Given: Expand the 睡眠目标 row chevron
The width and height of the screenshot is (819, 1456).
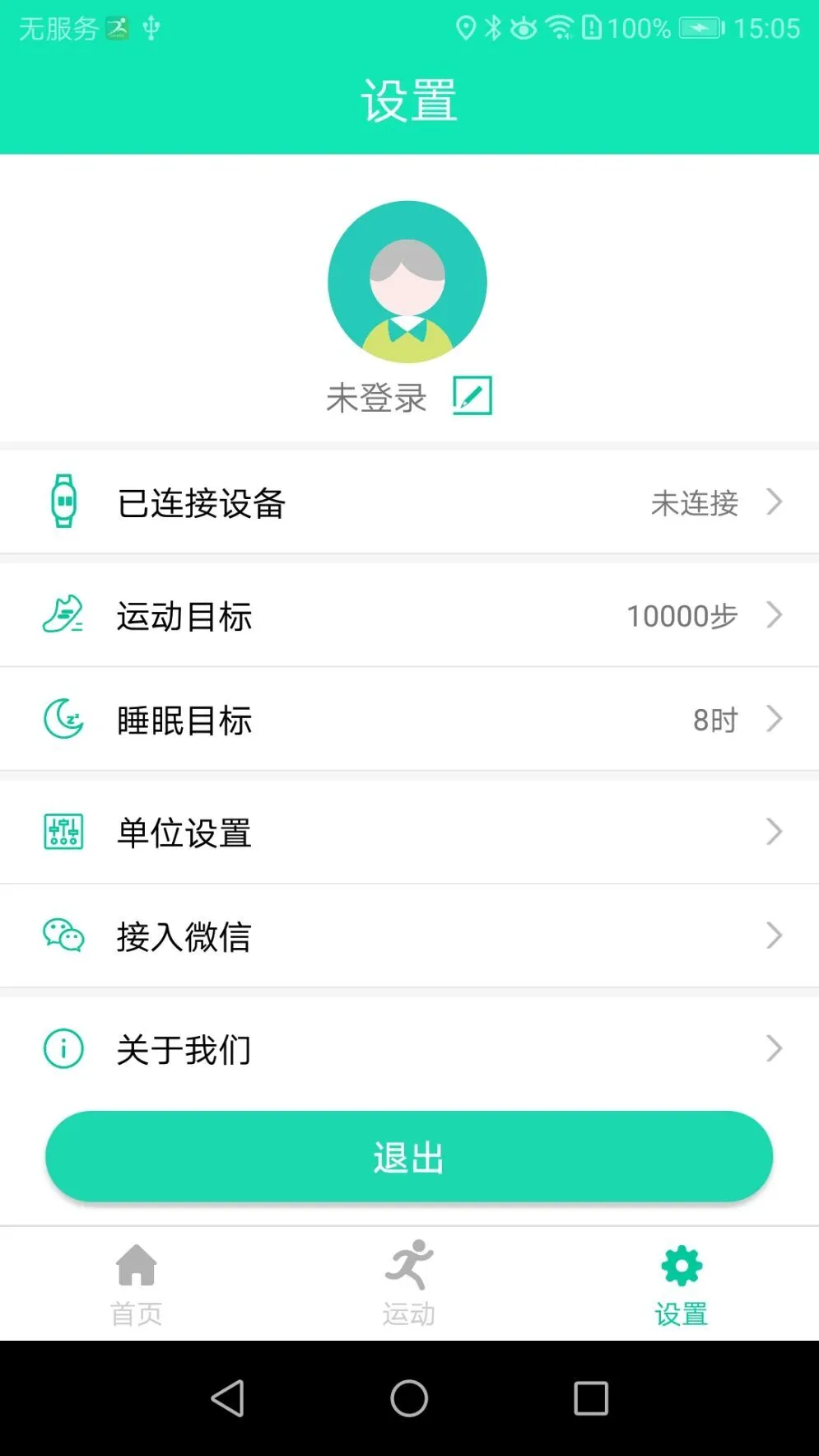Looking at the screenshot, I should [x=775, y=717].
